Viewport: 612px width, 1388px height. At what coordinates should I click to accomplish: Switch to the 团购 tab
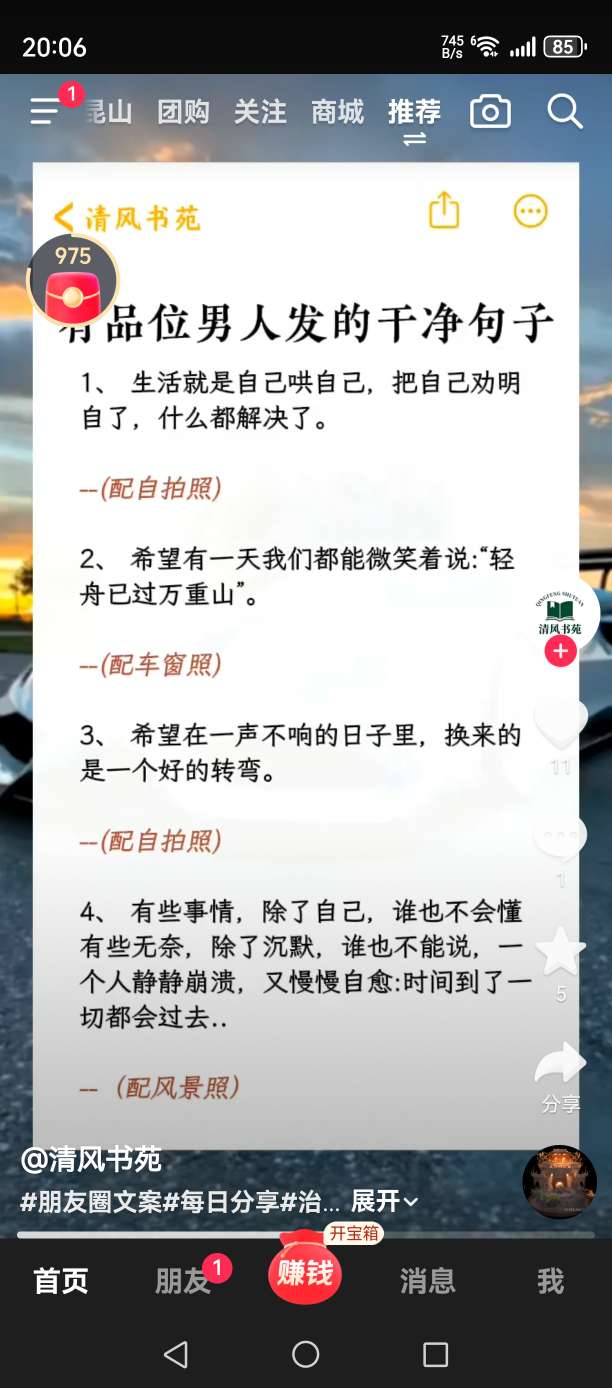coord(183,111)
